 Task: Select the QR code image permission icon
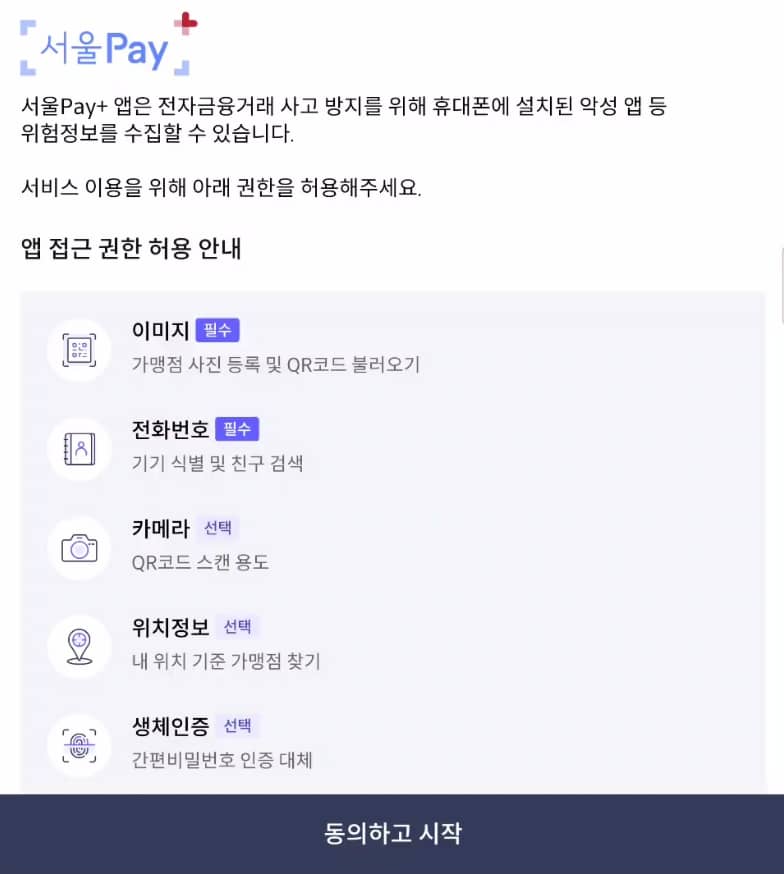tap(79, 349)
